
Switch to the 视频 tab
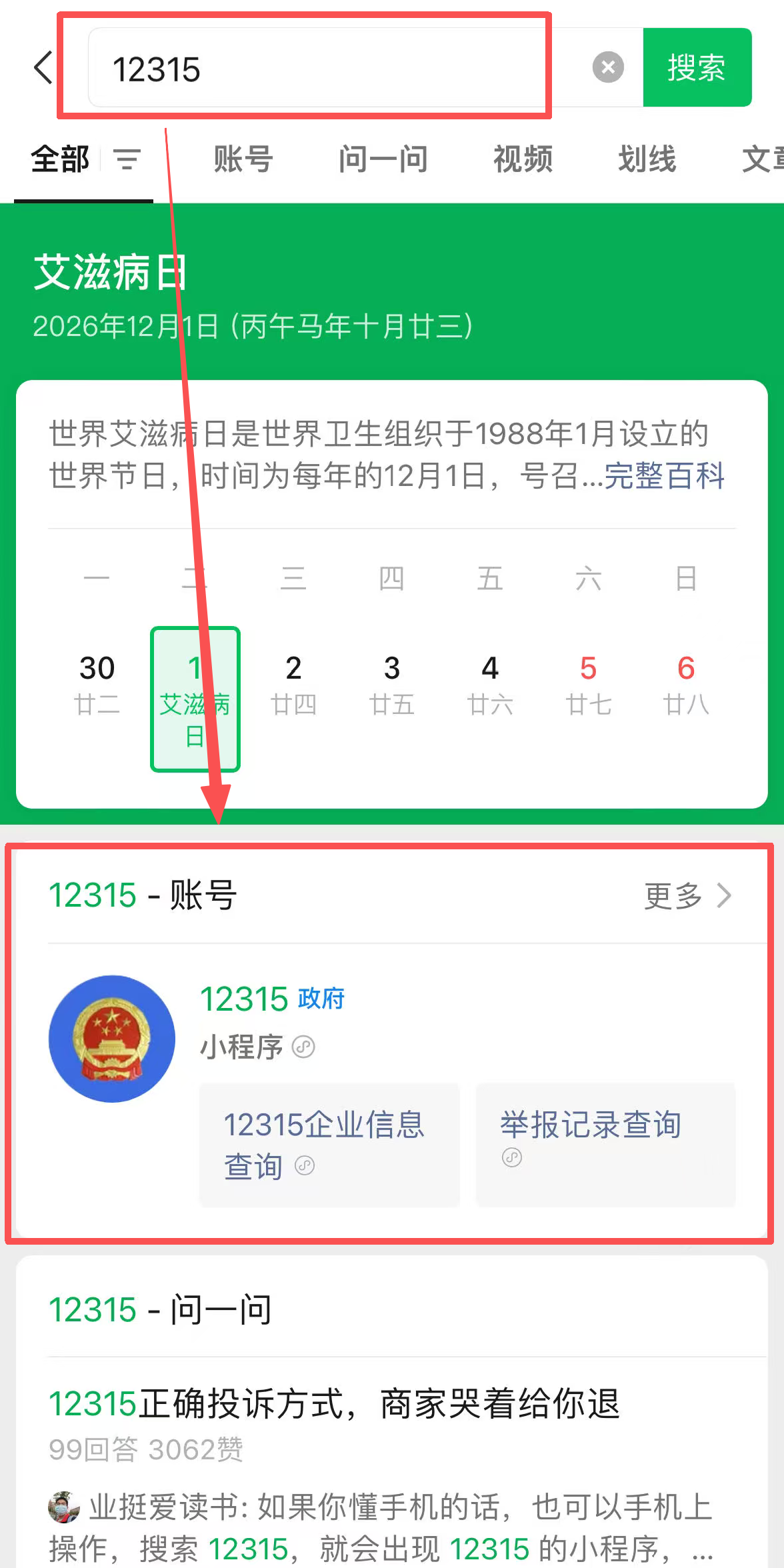523,160
